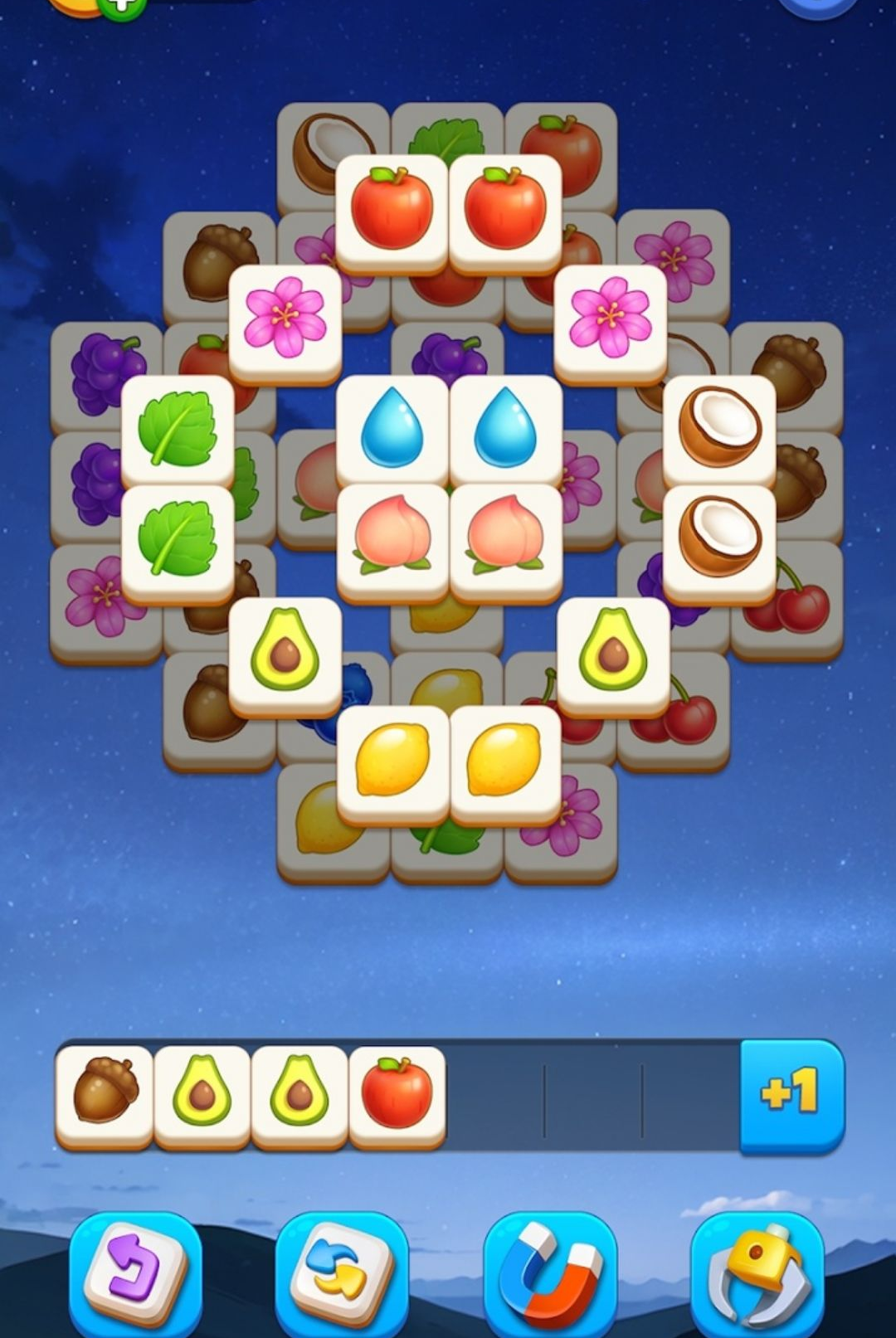The height and width of the screenshot is (1338, 896).
Task: Select the left red apple tile
Action: pyautogui.click(x=392, y=212)
